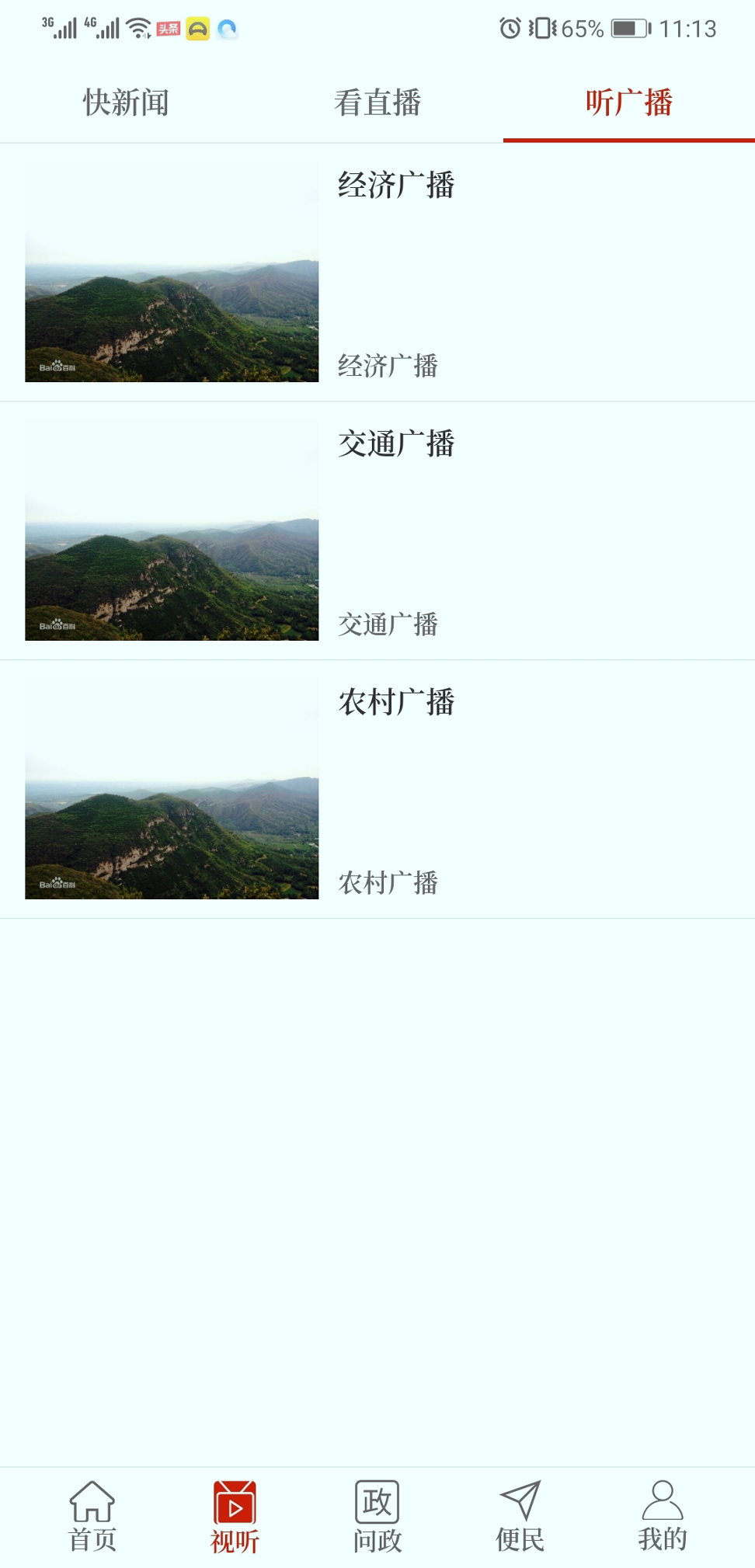Tap the play symbol inside the 视听 icon
This screenshot has width=755, height=1568.
[235, 1508]
